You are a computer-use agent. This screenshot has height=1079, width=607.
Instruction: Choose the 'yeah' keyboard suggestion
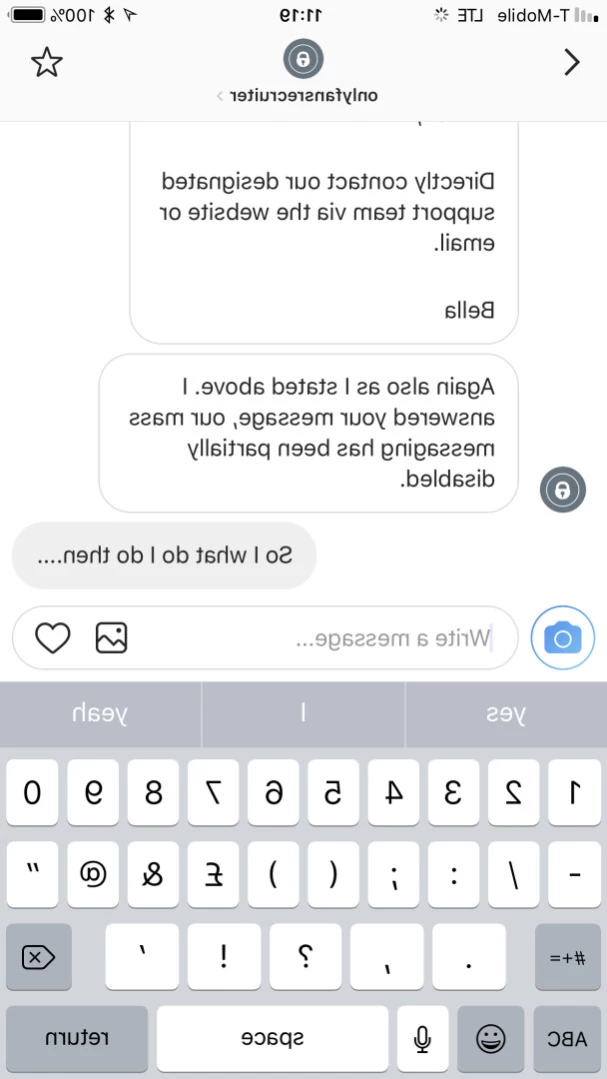(x=100, y=713)
